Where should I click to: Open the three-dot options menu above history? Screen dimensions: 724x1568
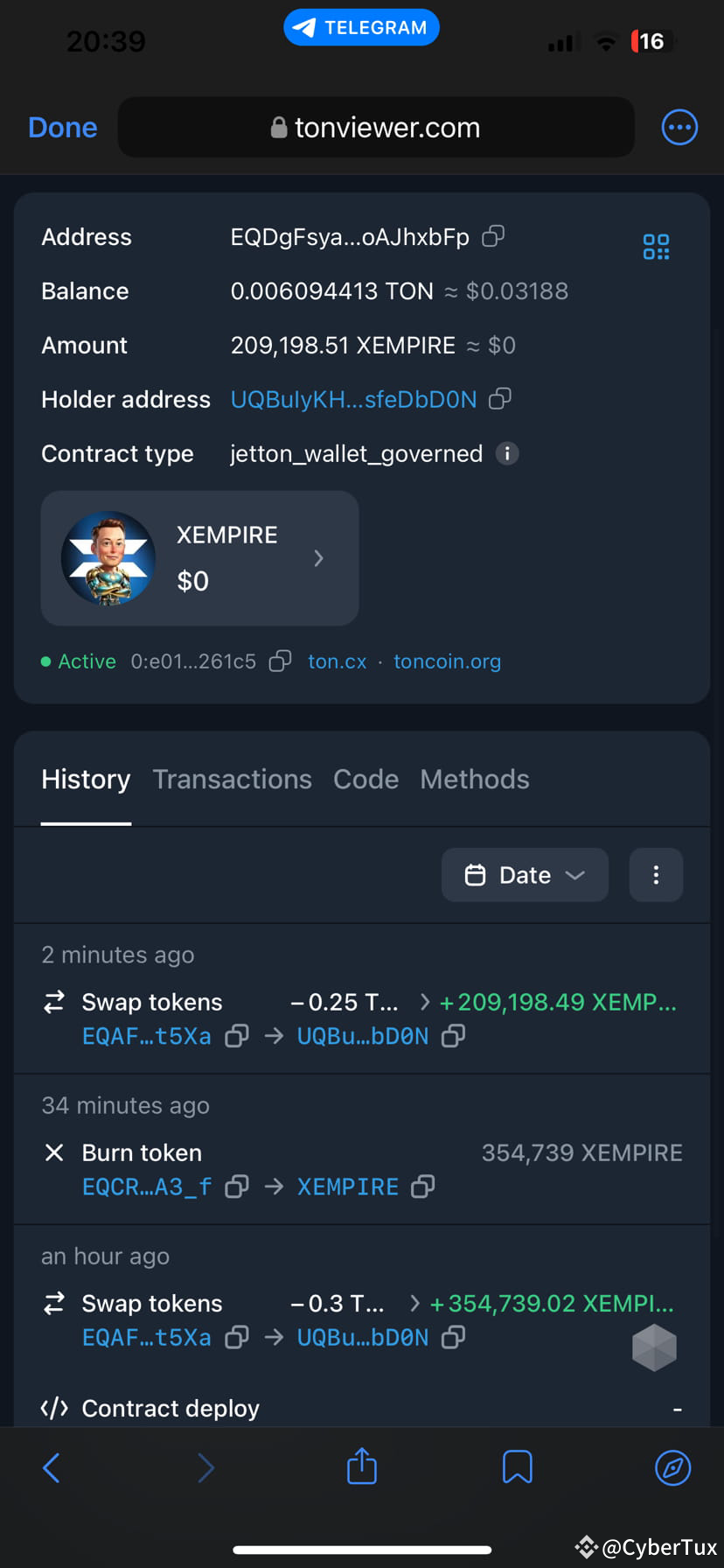656,874
